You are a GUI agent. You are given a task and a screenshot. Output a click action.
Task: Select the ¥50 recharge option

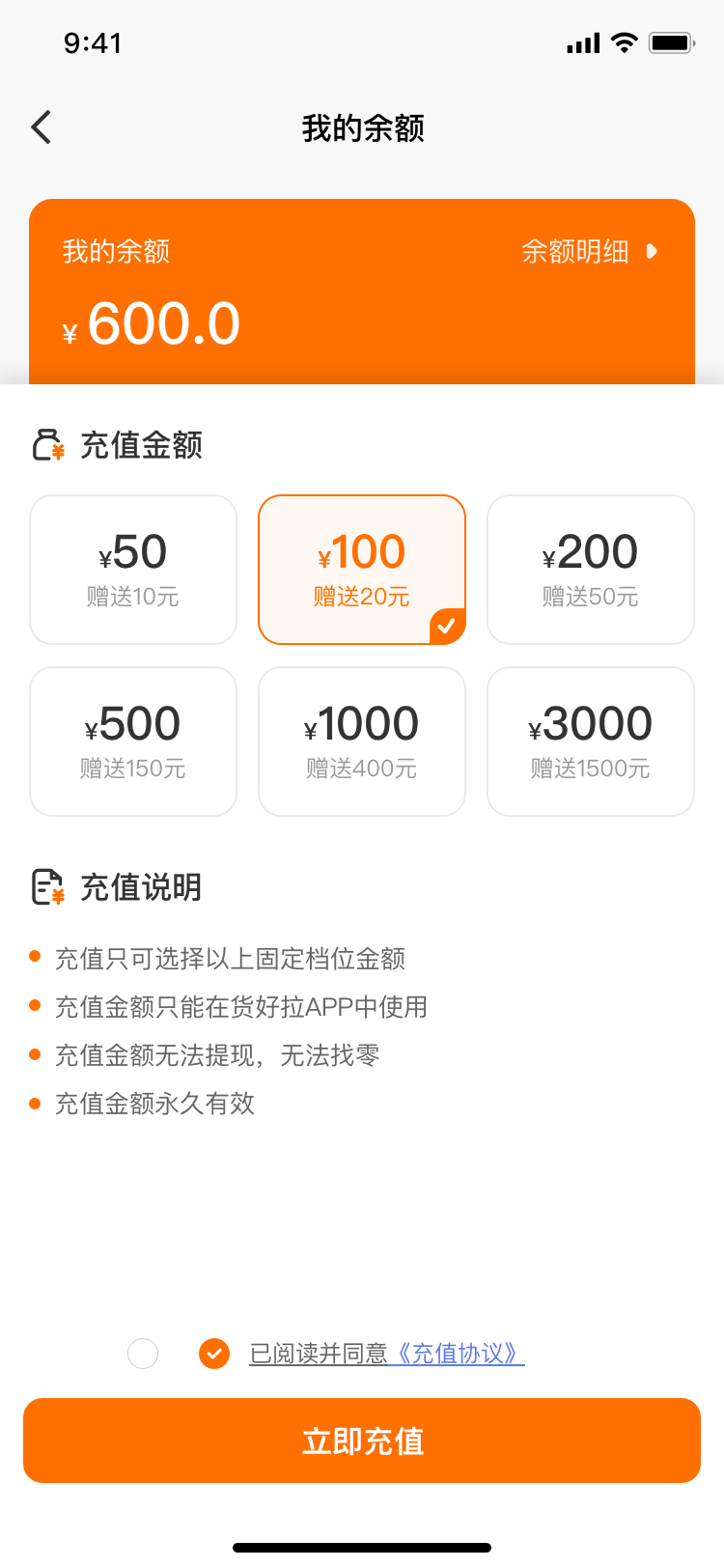point(133,570)
